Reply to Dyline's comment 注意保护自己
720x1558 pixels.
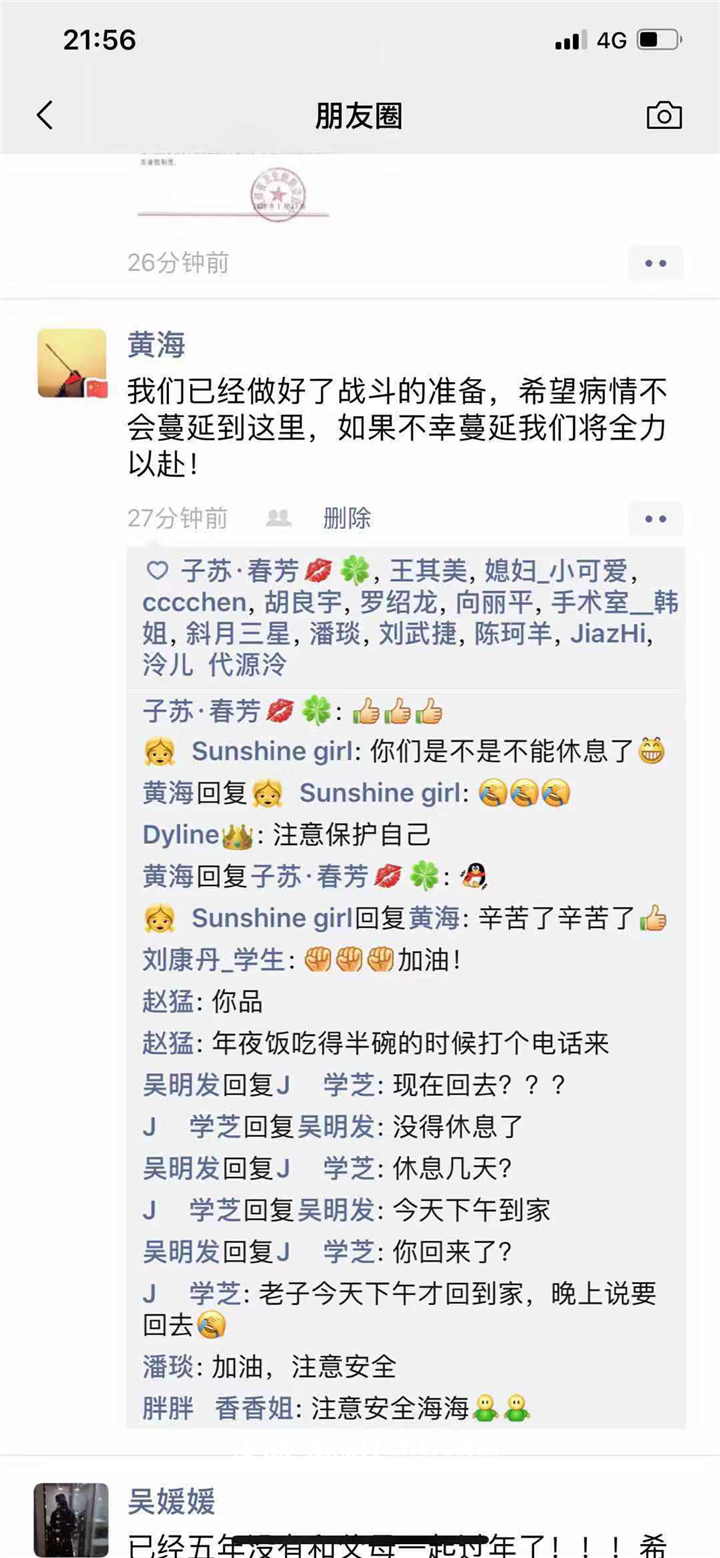(x=350, y=835)
